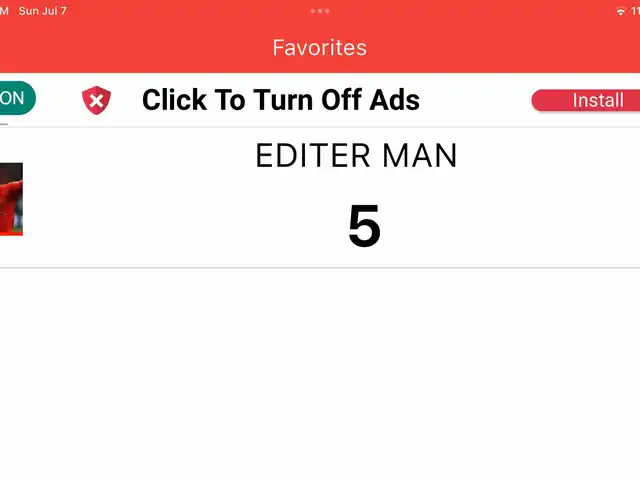
Task: Open the Click To Turn Off Ads banner
Action: (x=280, y=100)
